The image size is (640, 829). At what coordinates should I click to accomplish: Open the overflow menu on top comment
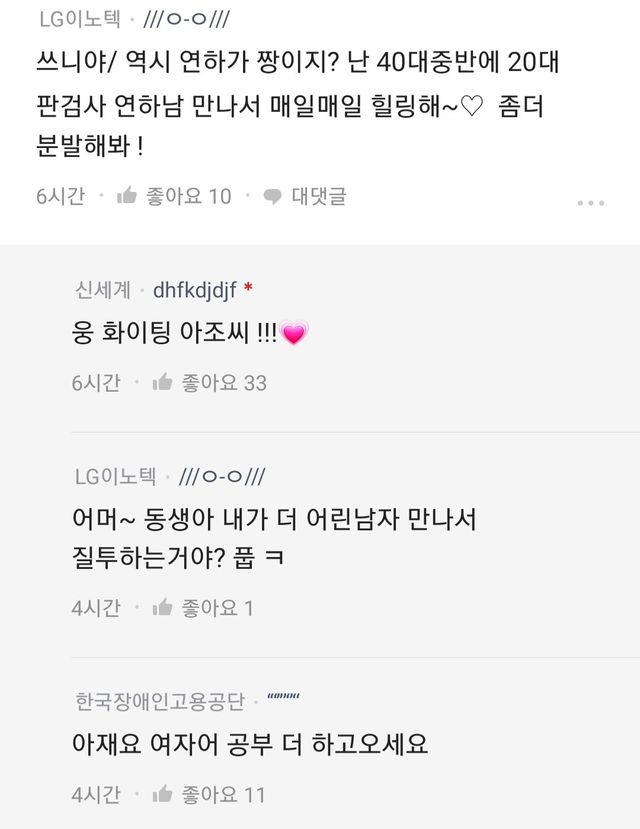[590, 202]
